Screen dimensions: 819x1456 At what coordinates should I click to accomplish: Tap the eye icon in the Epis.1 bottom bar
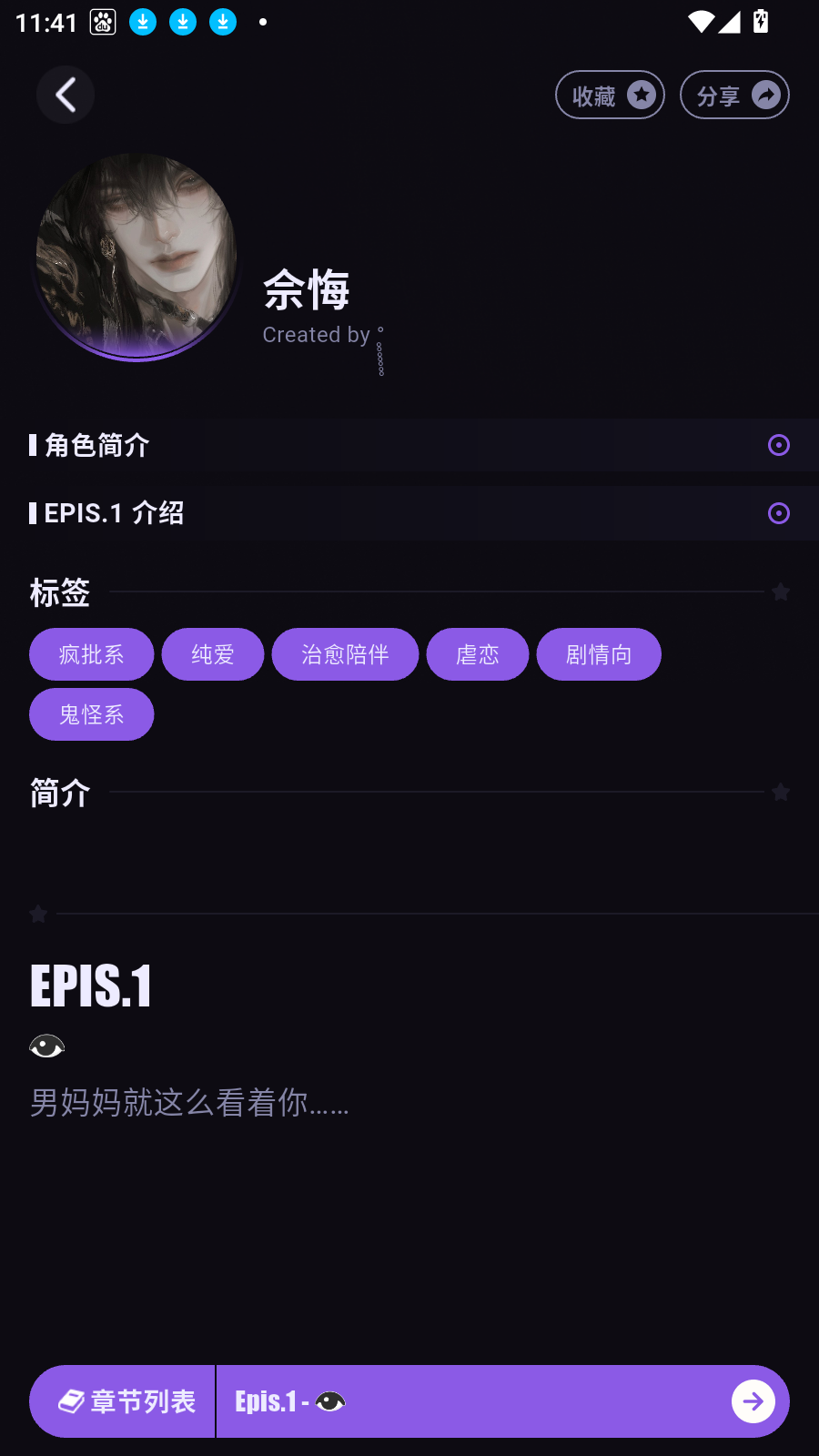point(329,1401)
